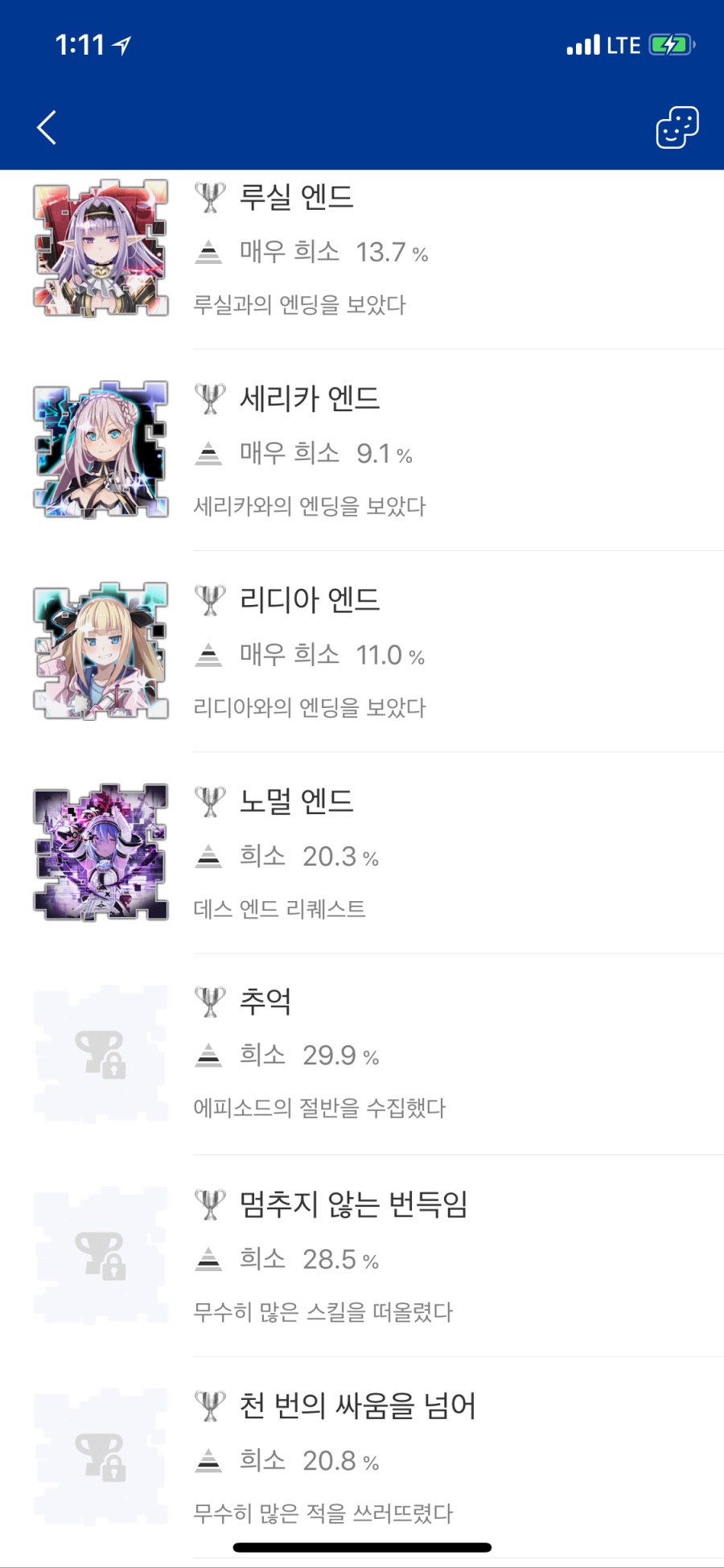Tap the rarity pyramid icon for 세리카 엔드

coord(208,452)
